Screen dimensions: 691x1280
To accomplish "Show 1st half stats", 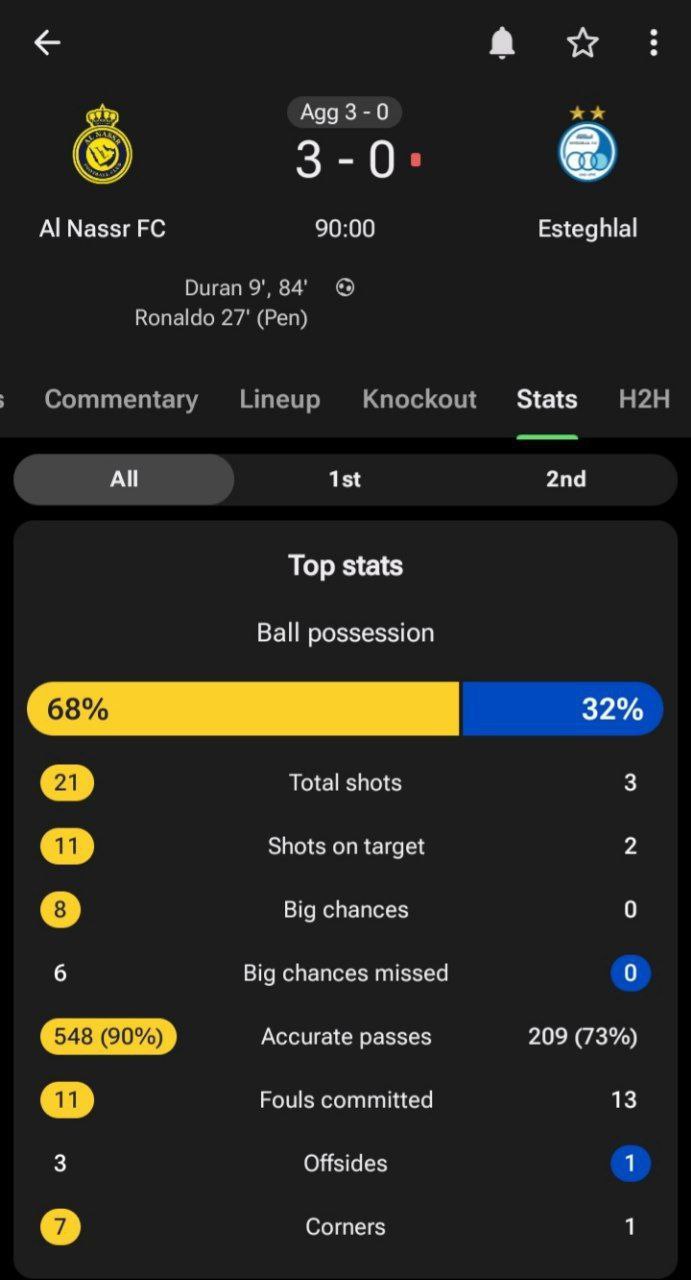I will pyautogui.click(x=345, y=479).
